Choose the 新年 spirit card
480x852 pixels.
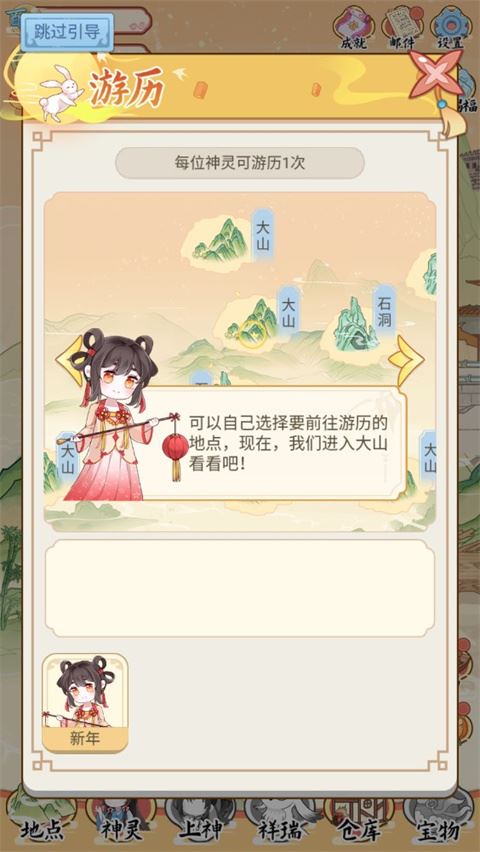click(x=85, y=703)
